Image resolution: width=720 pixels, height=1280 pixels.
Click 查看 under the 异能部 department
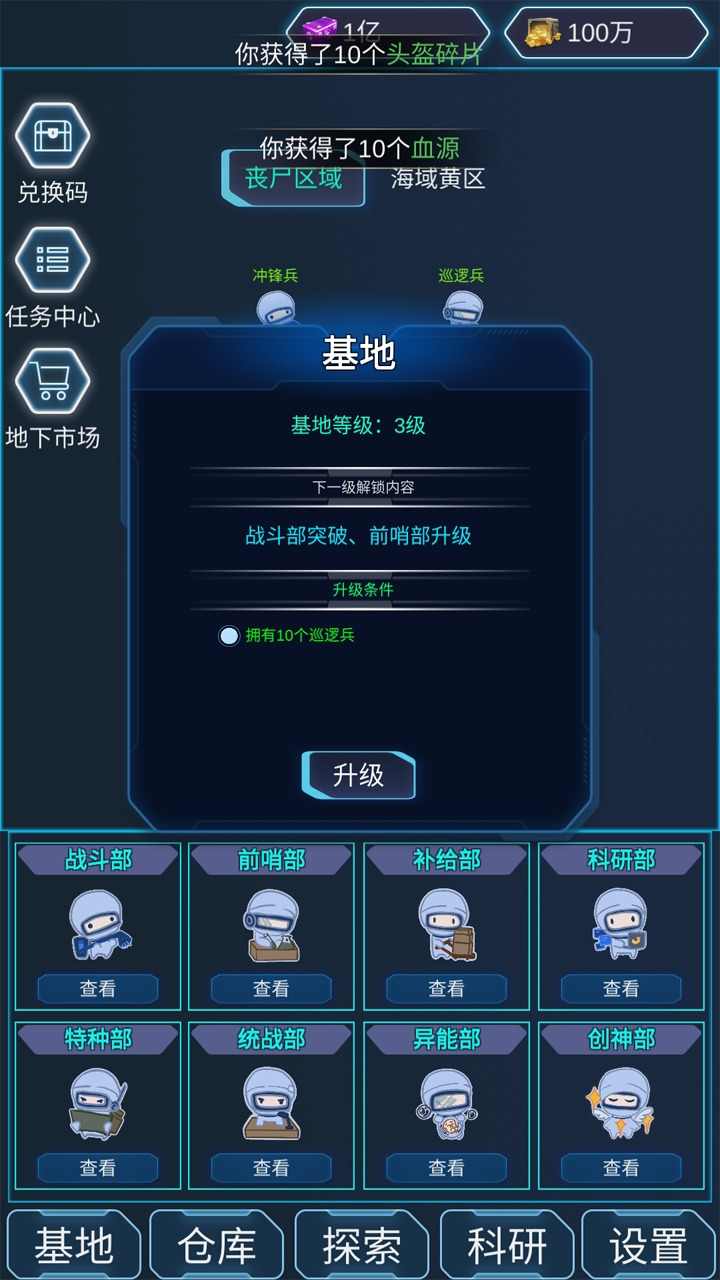click(447, 1168)
